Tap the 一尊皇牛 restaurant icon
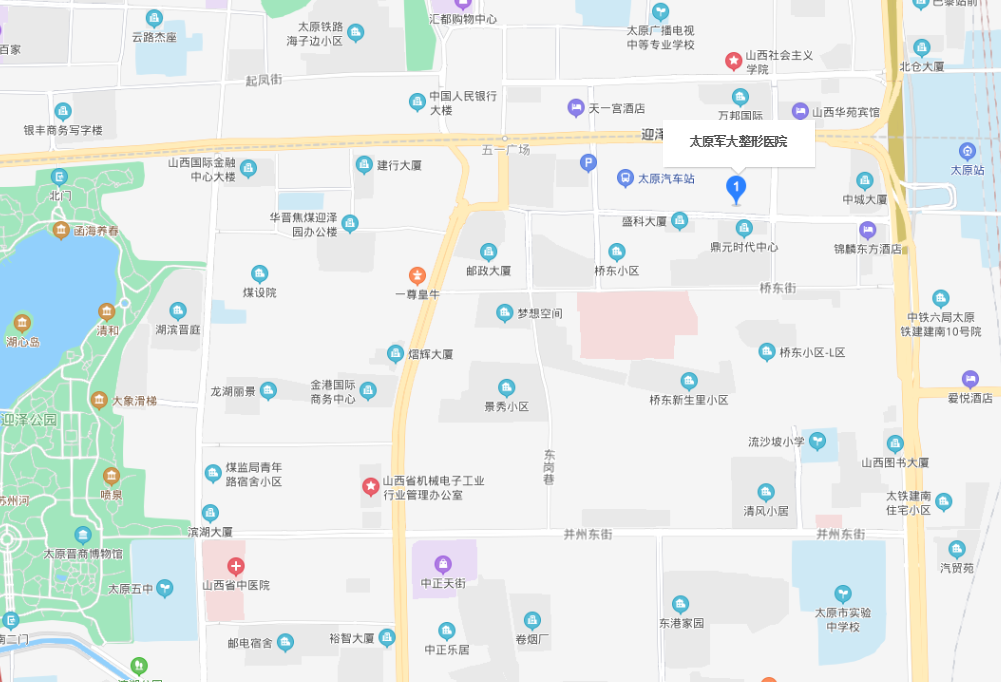 (418, 275)
